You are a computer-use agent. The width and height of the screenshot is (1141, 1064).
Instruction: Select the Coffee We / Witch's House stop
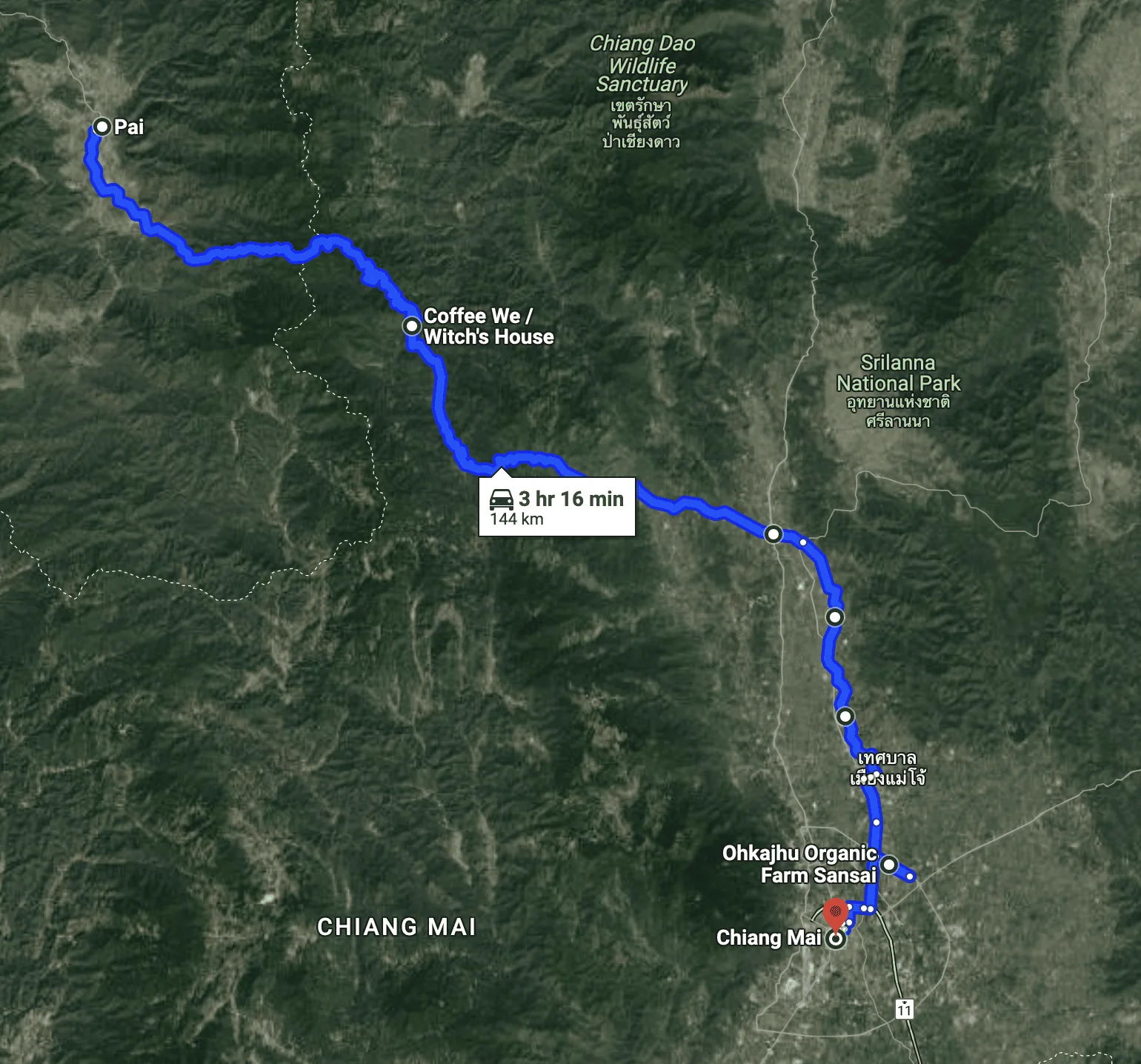click(x=412, y=326)
